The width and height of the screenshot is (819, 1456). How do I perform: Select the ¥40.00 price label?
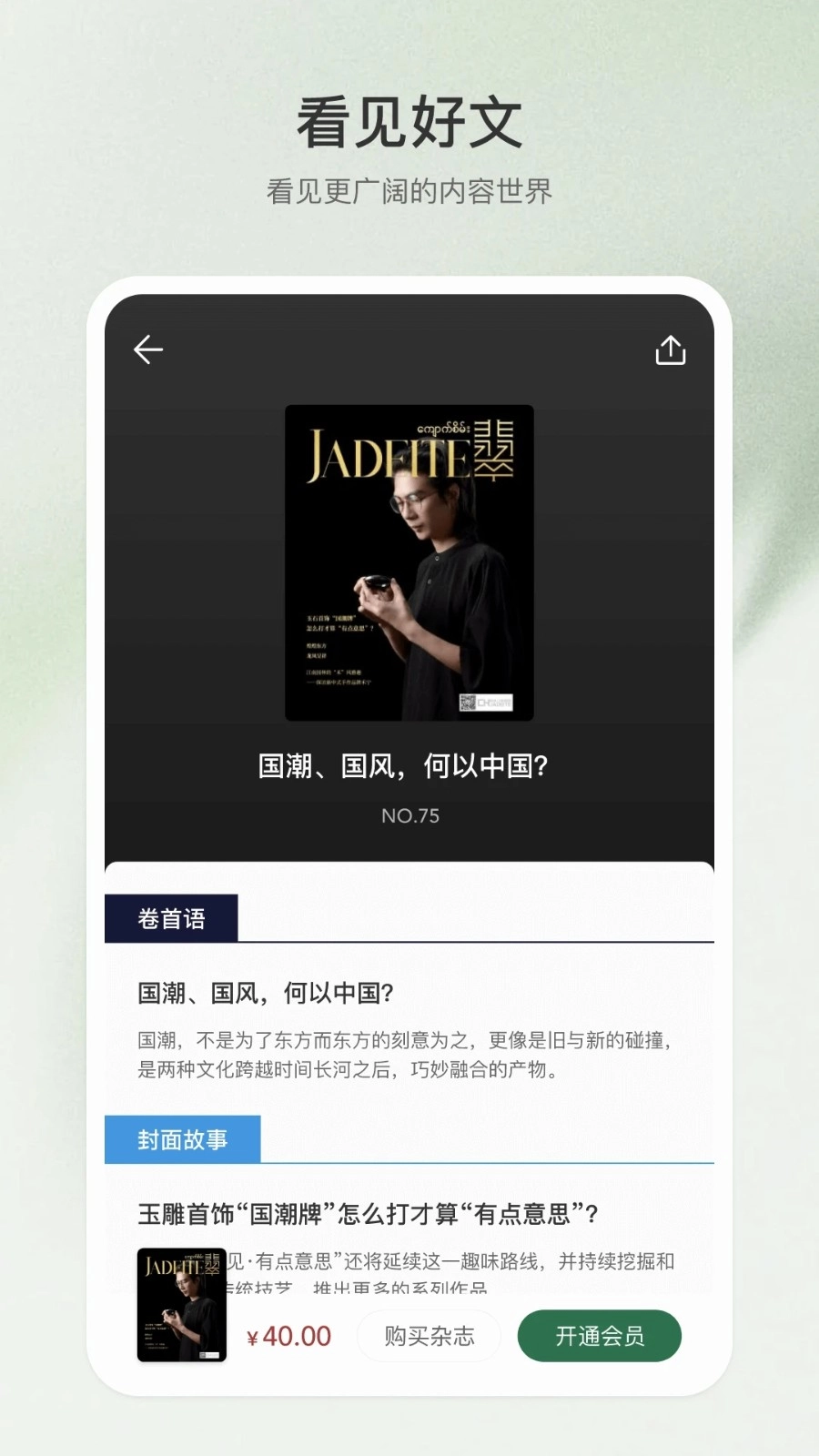[288, 1336]
